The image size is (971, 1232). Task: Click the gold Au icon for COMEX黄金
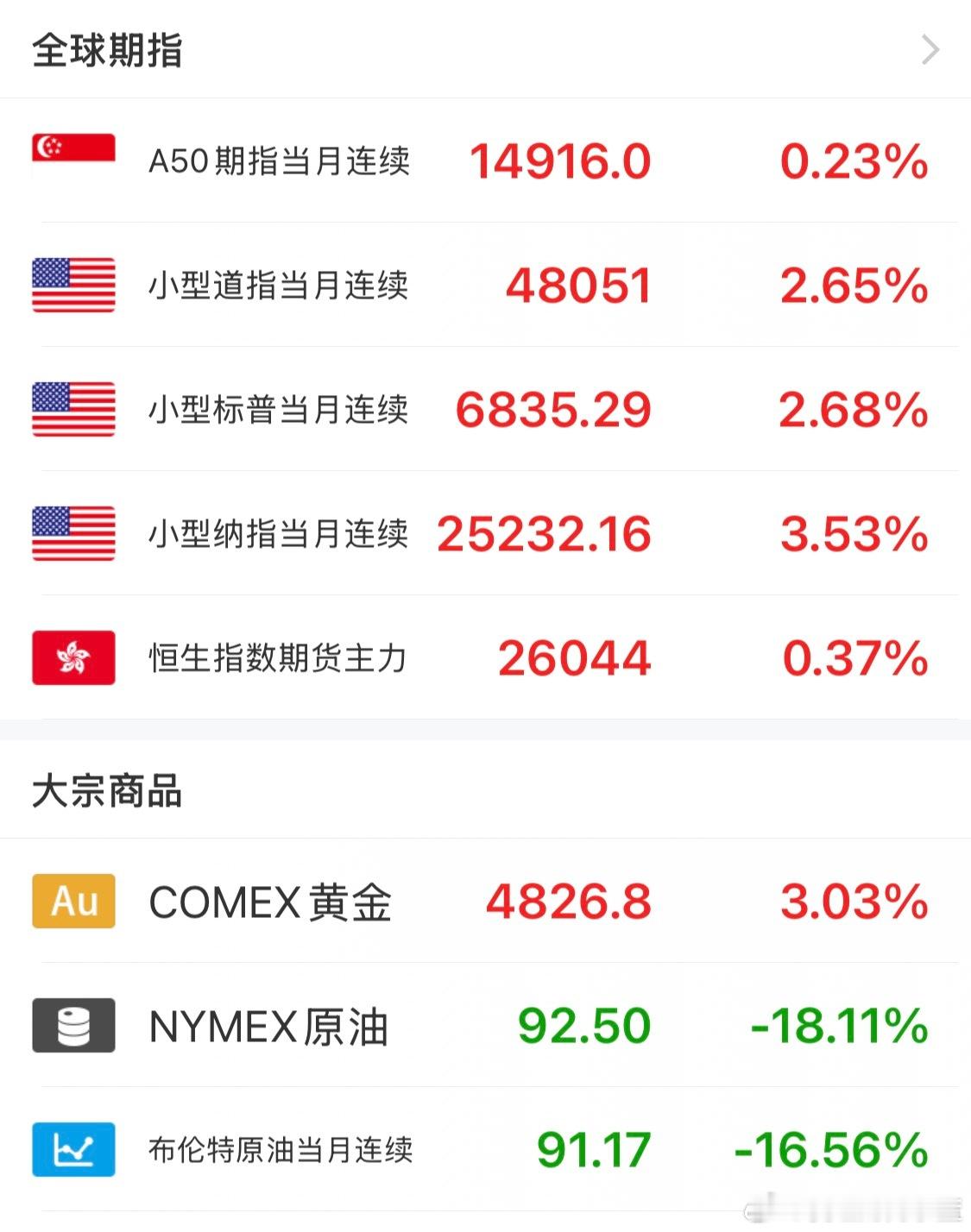pyautogui.click(x=73, y=902)
